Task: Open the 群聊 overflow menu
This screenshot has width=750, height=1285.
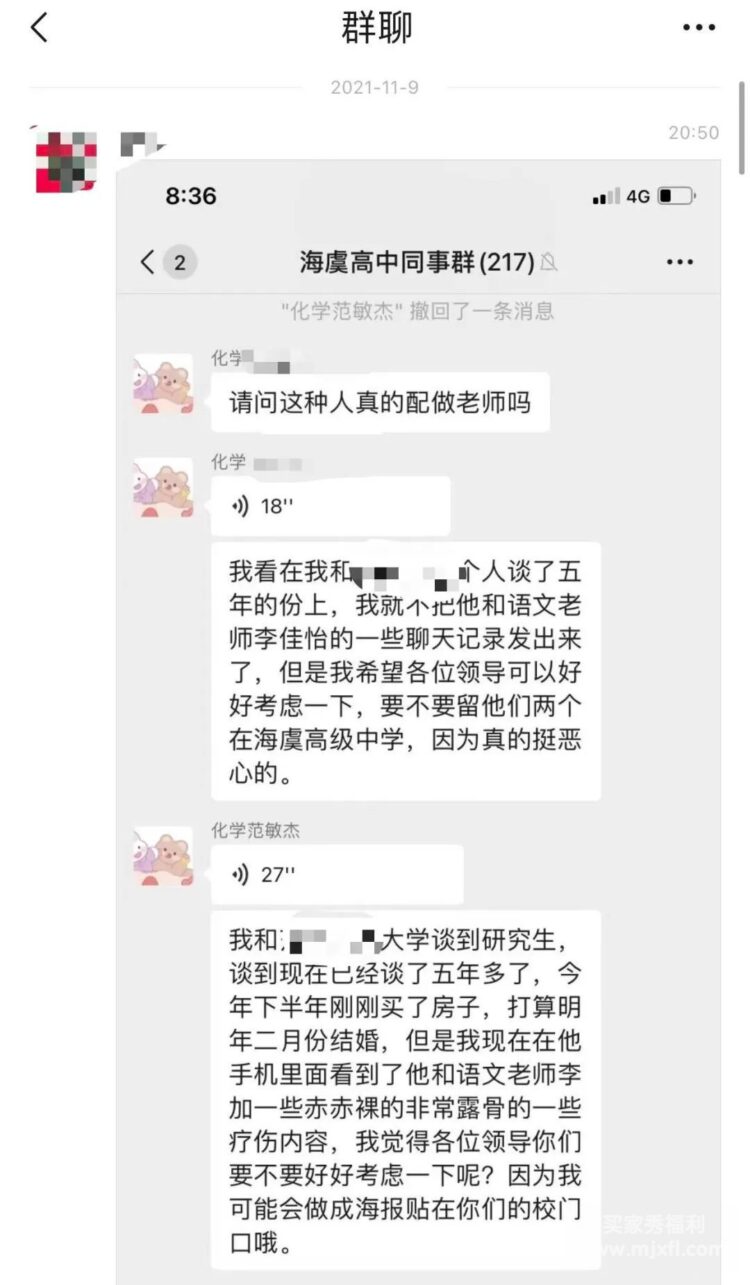Action: click(x=698, y=28)
